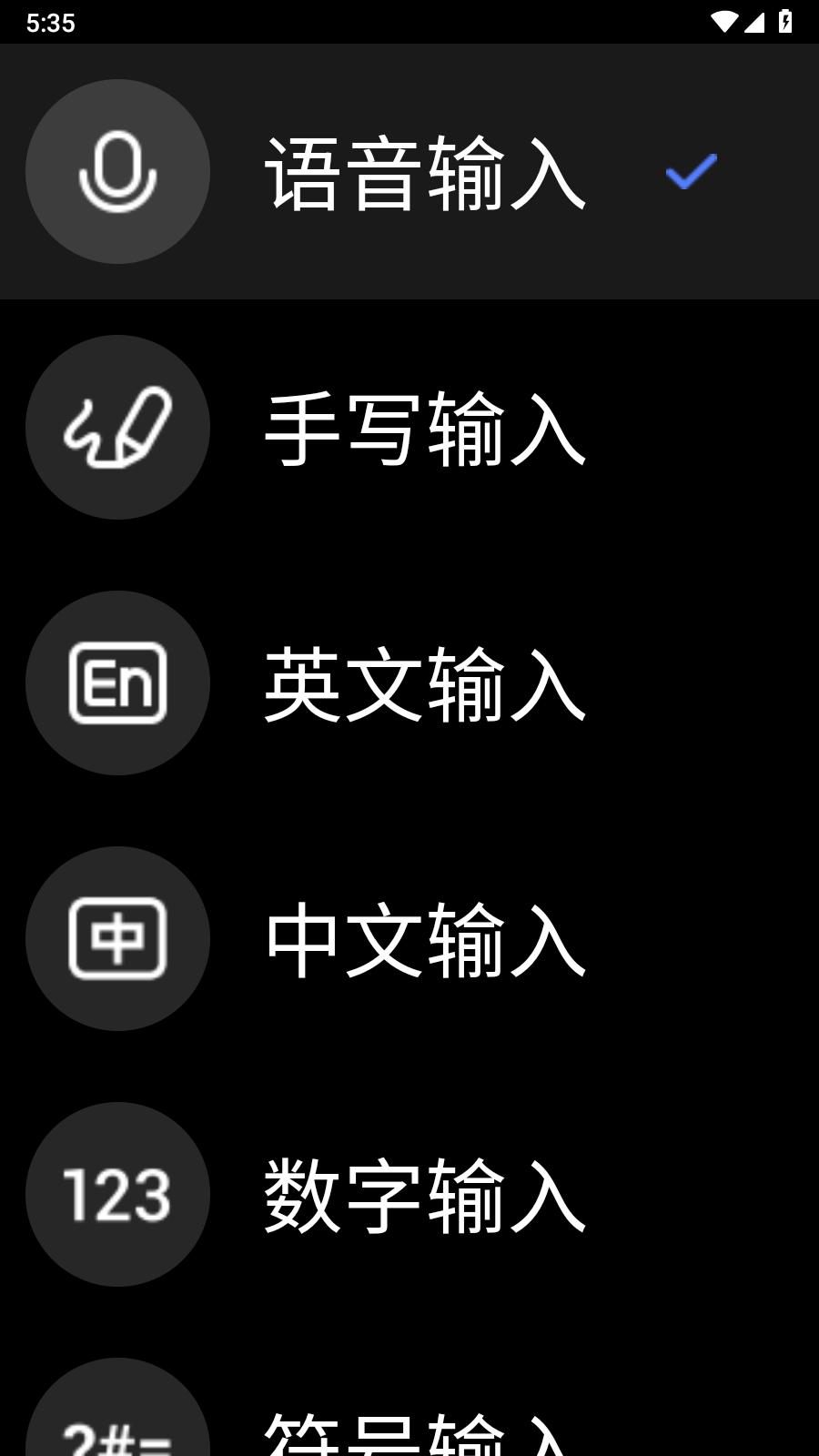This screenshot has height=1456, width=819.
Task: Choose 手写输入 handwriting input
Action: 409,428
